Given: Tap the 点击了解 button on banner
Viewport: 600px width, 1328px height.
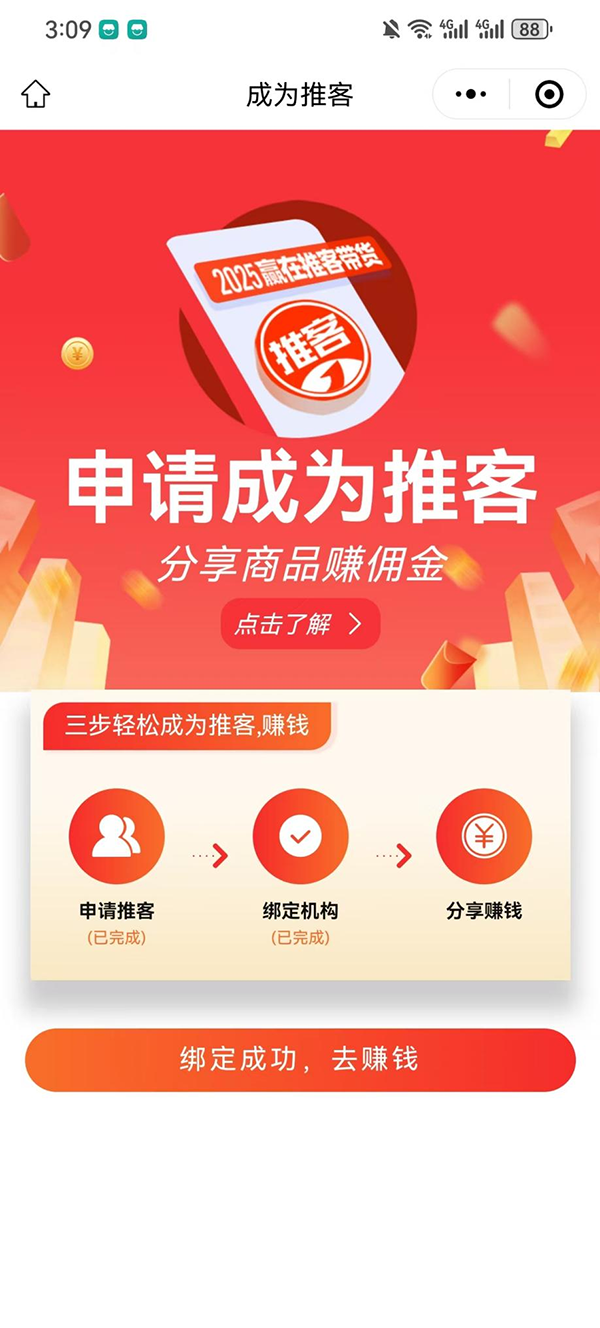Looking at the screenshot, I should click(x=300, y=624).
